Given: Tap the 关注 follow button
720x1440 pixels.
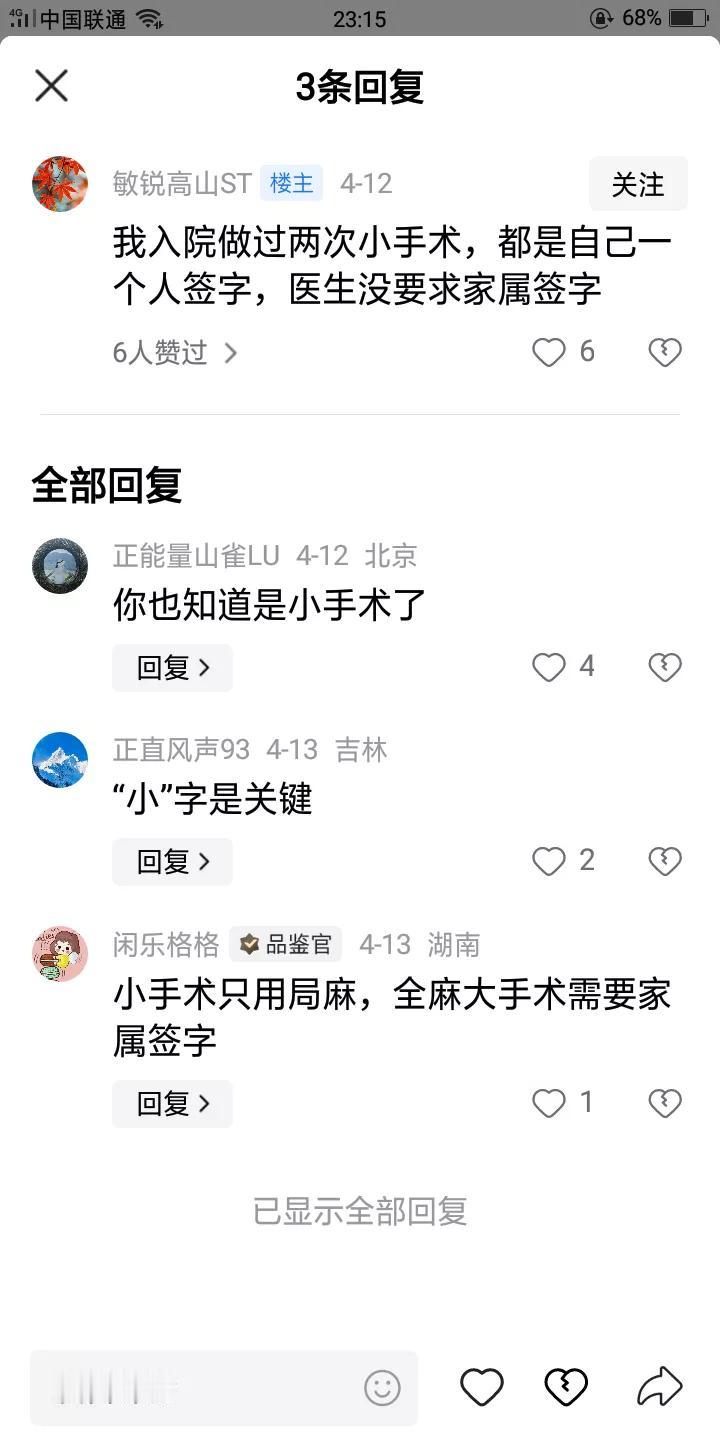Looking at the screenshot, I should tap(637, 185).
